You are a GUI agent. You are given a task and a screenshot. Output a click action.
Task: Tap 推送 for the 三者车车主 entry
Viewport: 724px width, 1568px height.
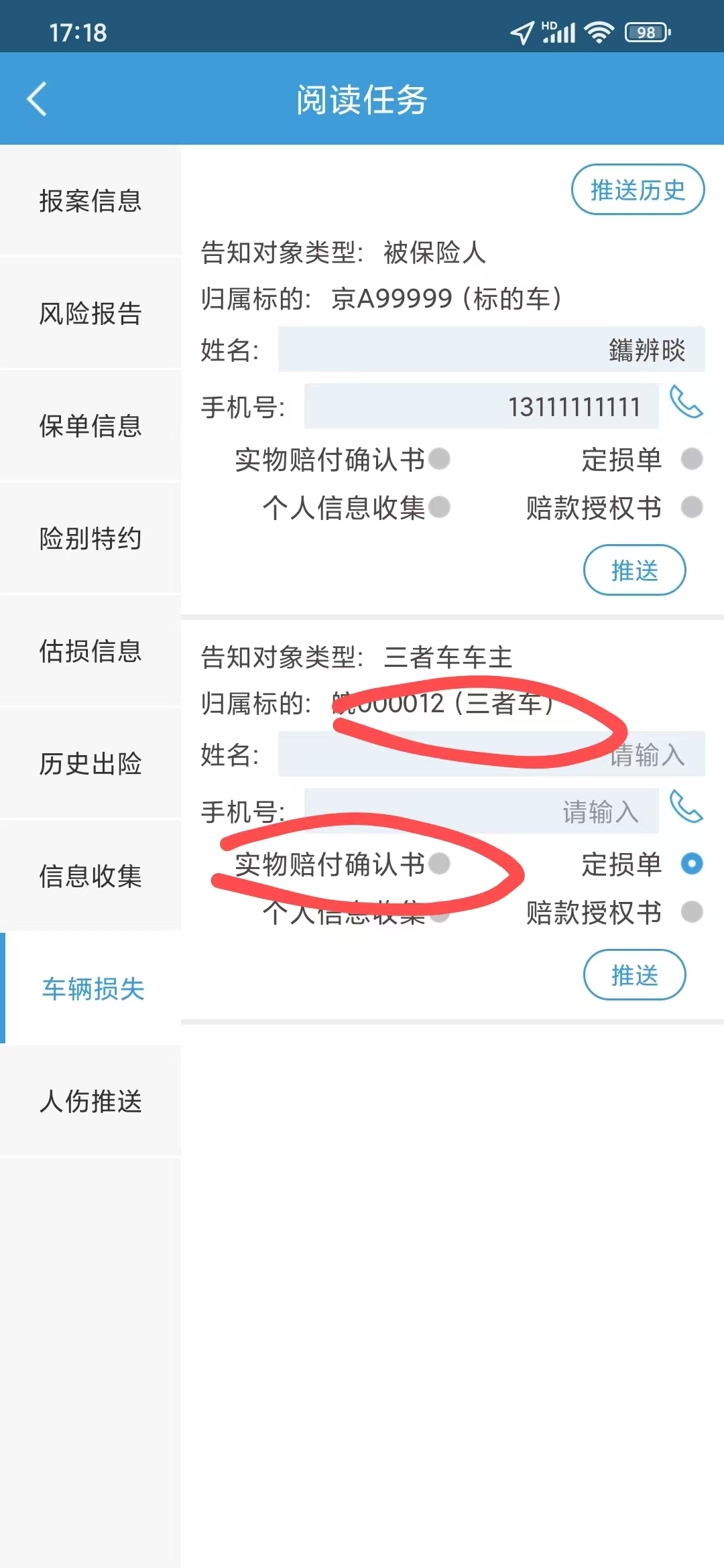coord(634,975)
